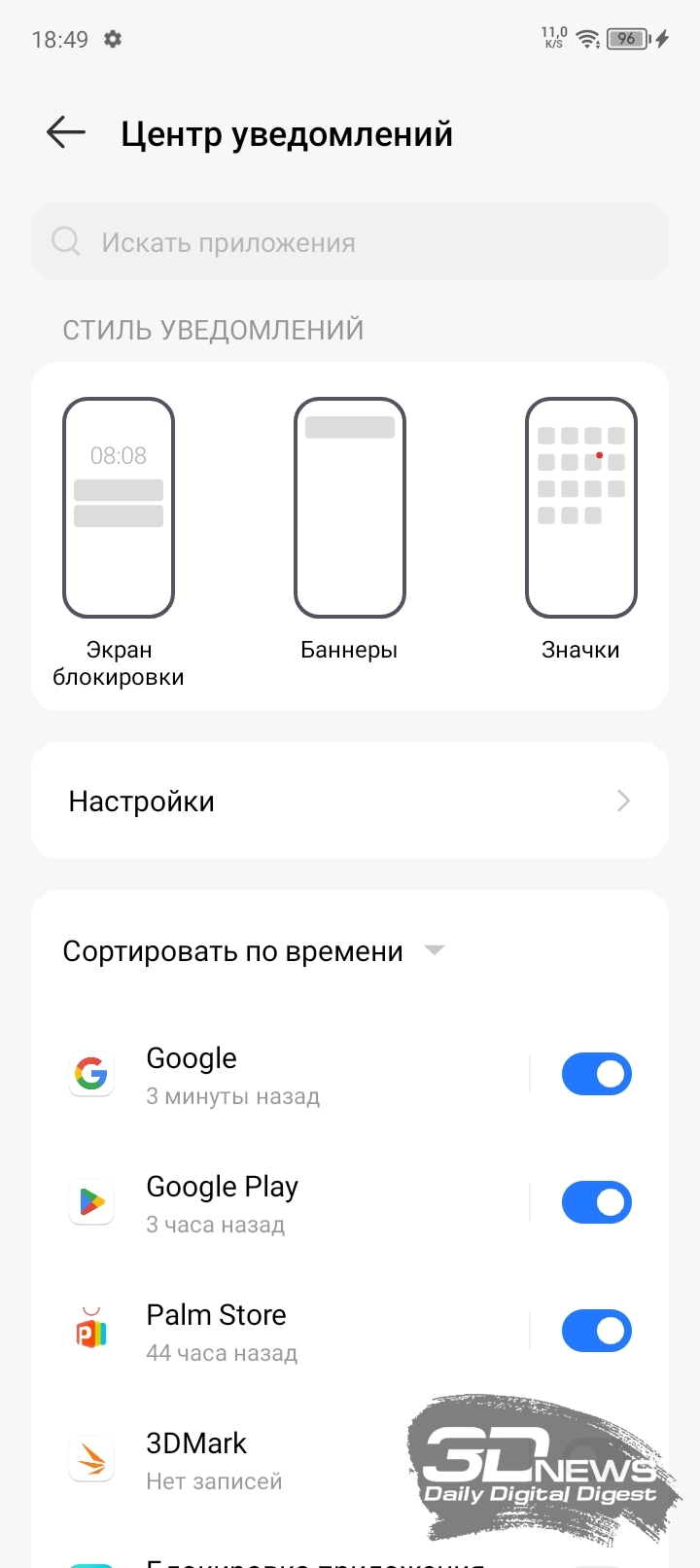This screenshot has width=700, height=1568.
Task: Open the Настройки row
Action: click(x=350, y=801)
